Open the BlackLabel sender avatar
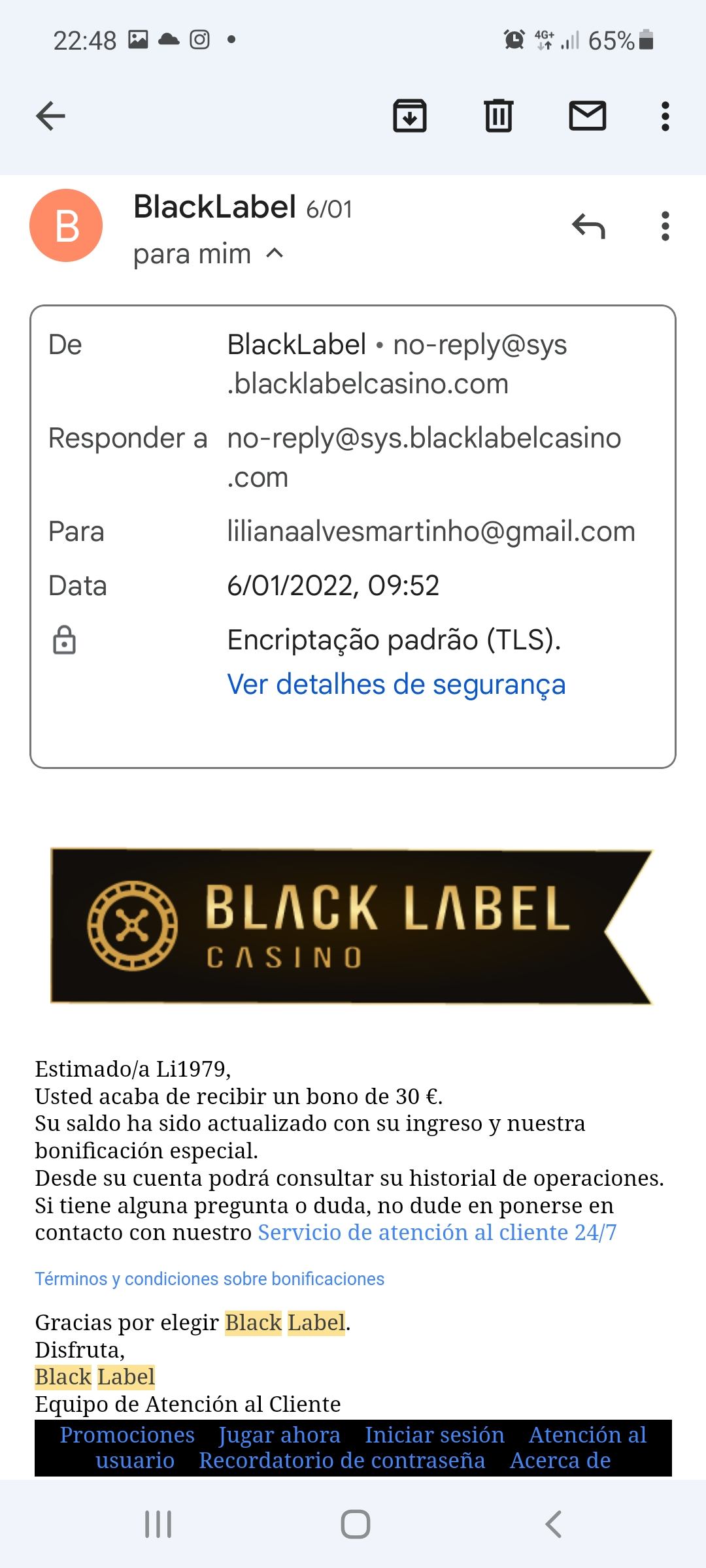This screenshot has width=706, height=1568. pos(66,226)
